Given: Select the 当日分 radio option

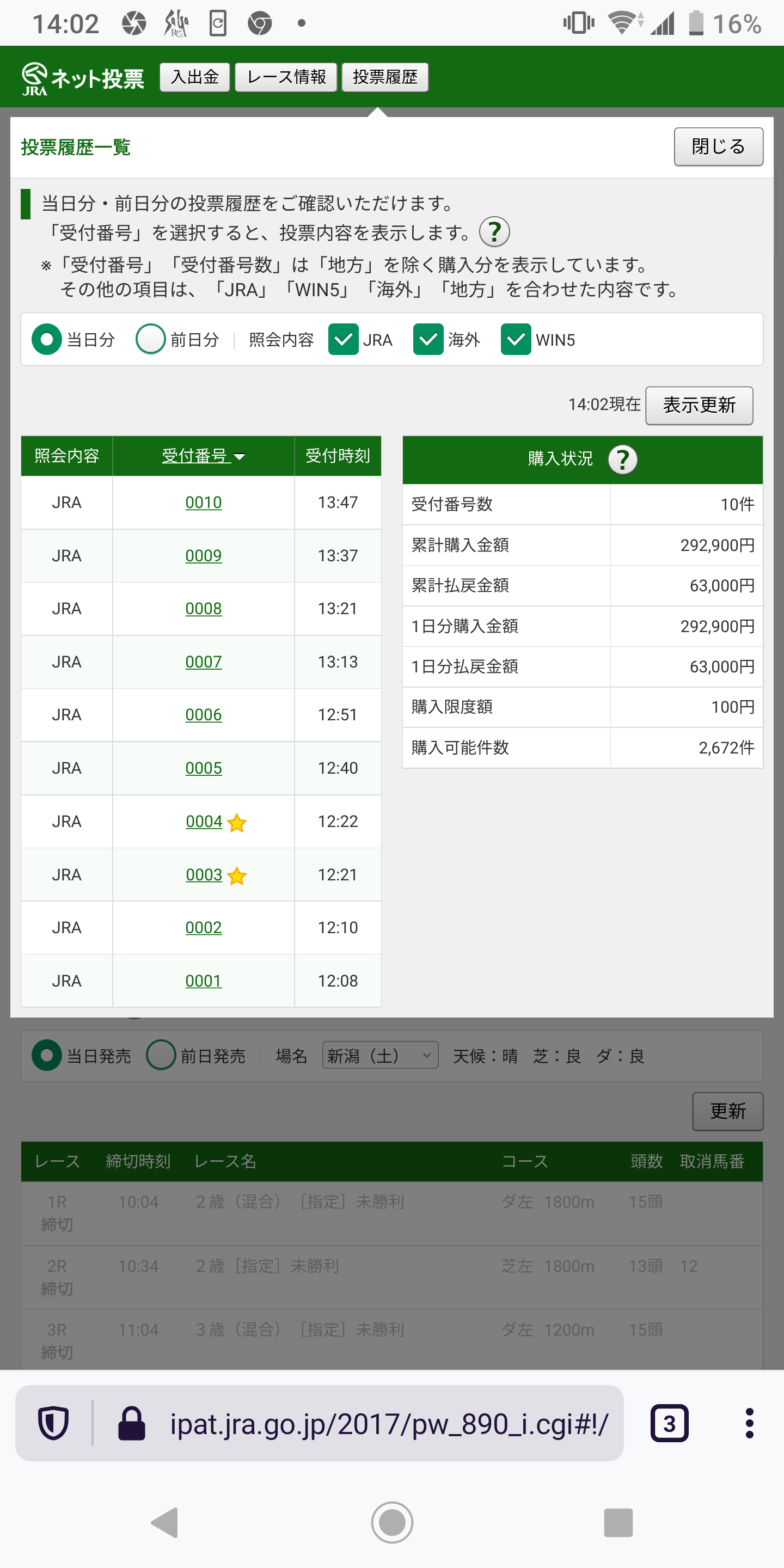Looking at the screenshot, I should click(47, 339).
